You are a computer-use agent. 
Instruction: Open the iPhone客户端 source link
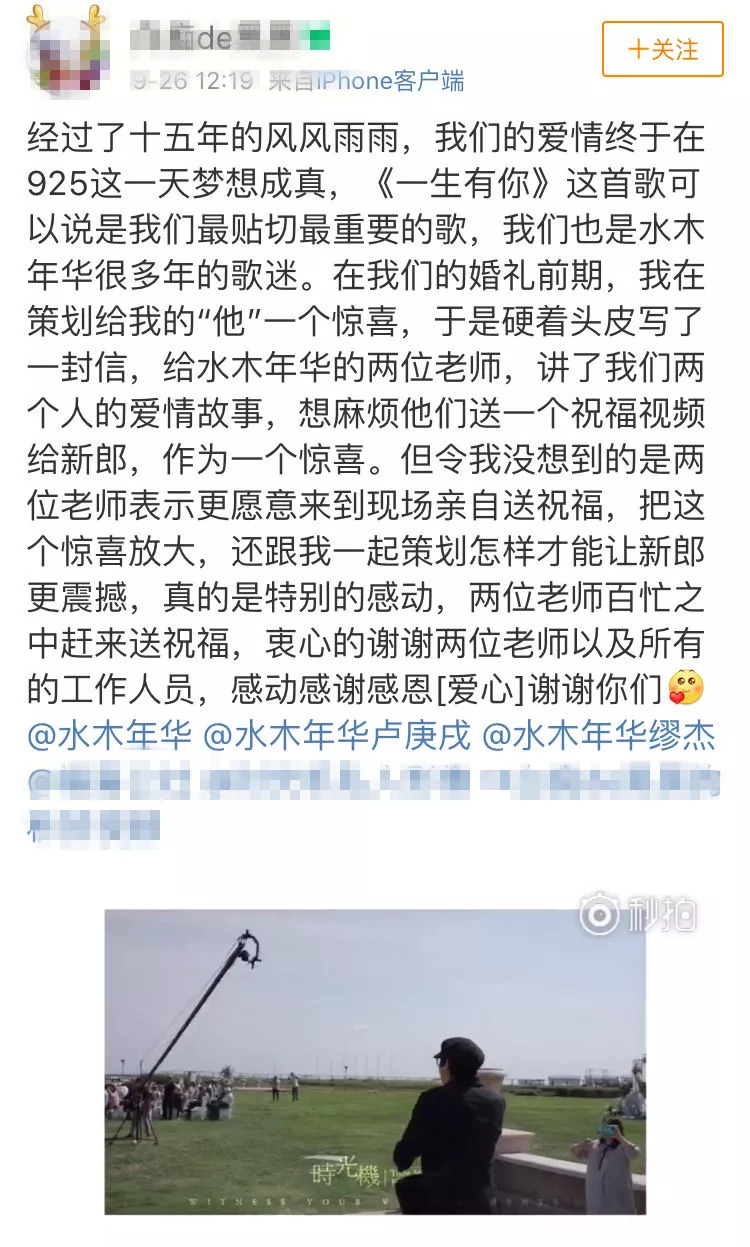click(391, 81)
